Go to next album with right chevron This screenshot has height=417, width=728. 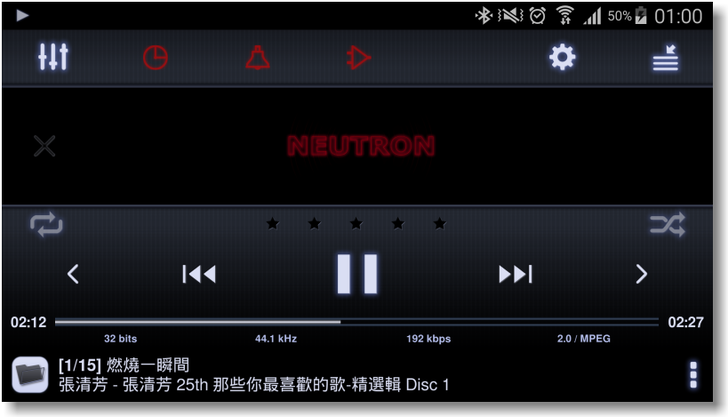pos(641,274)
